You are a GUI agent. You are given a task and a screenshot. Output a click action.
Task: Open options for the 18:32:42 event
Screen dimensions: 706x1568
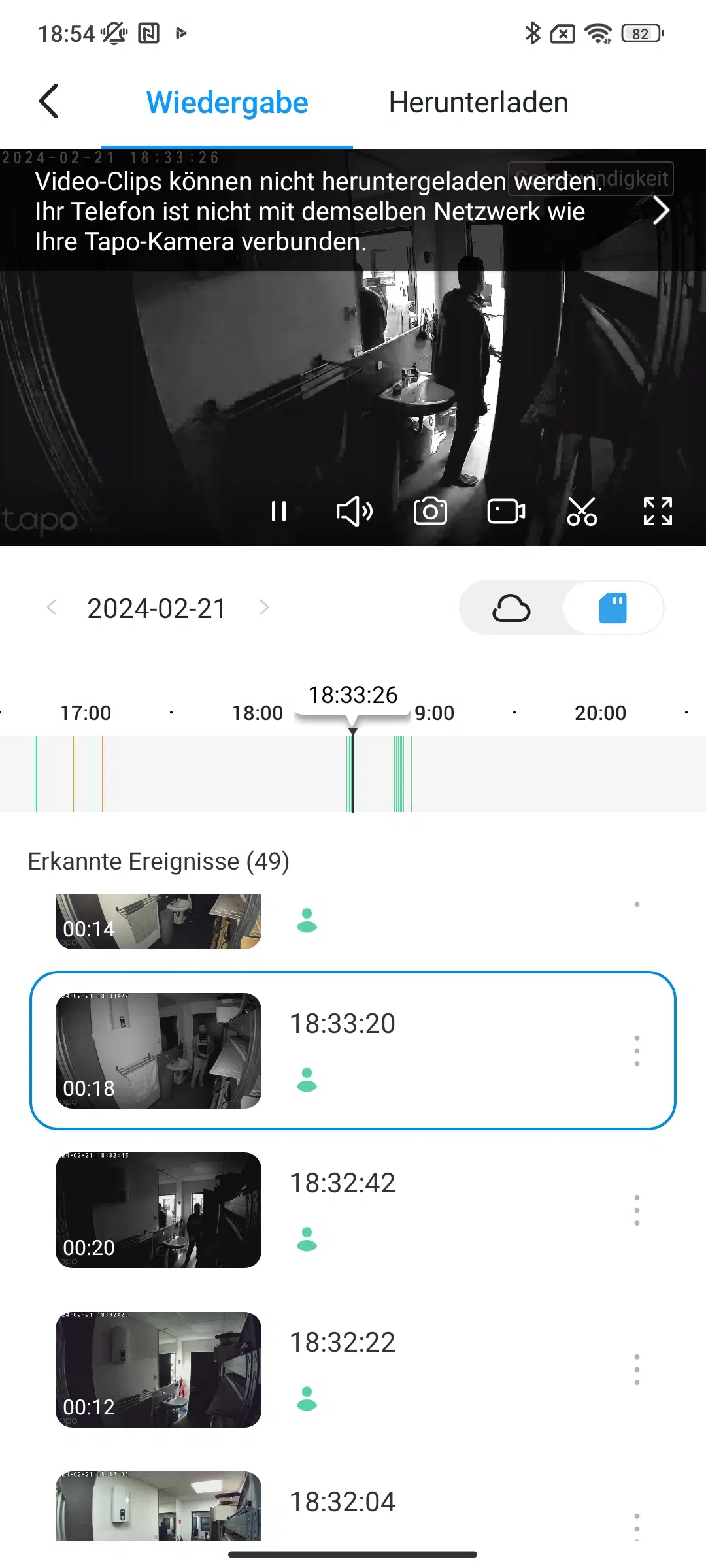[637, 1211]
